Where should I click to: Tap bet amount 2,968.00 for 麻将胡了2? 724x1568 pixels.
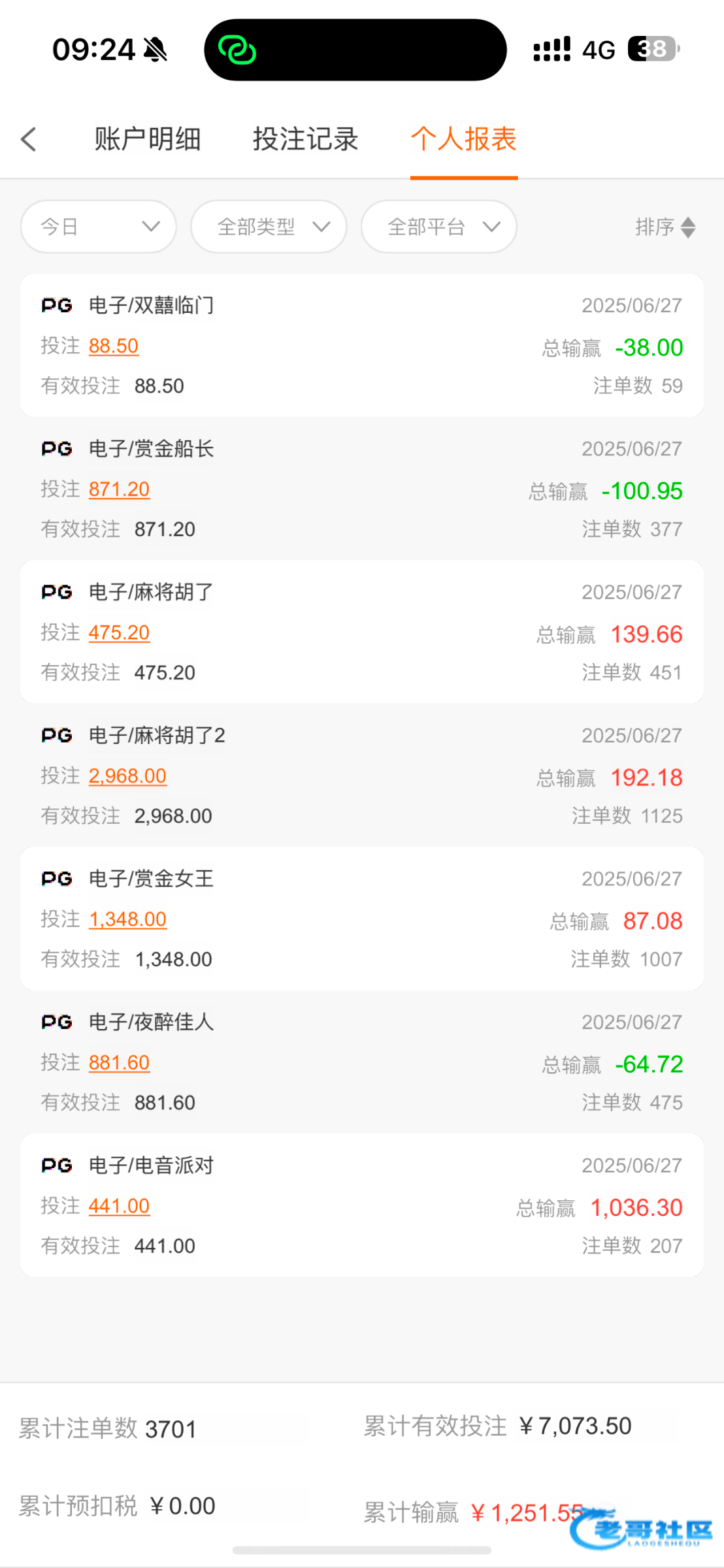(x=127, y=776)
